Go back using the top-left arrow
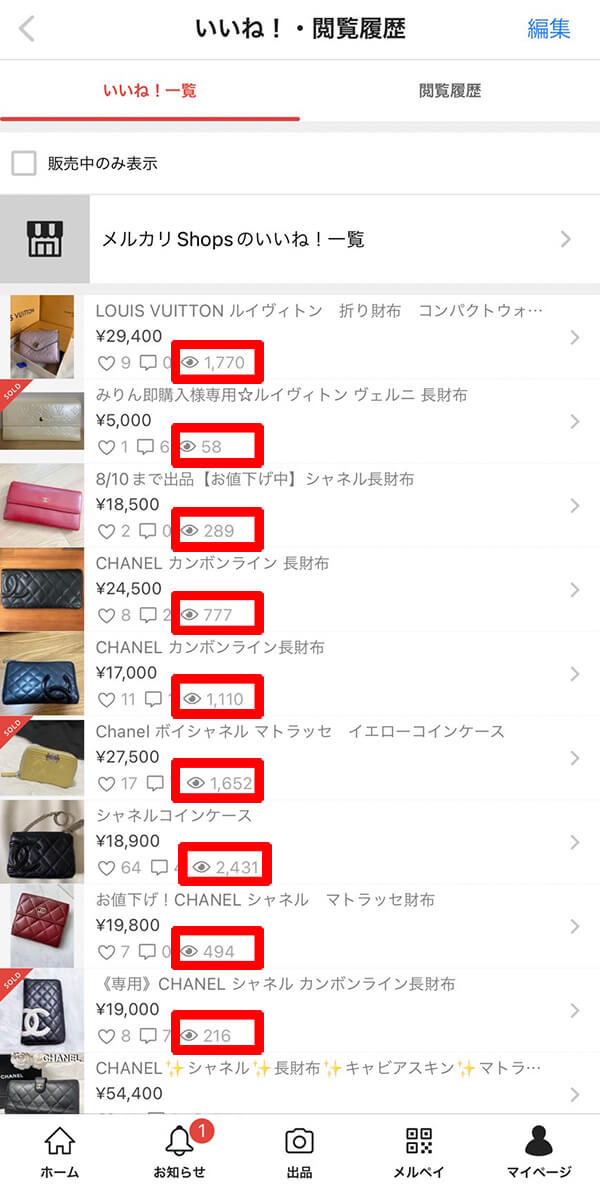 pos(27,29)
